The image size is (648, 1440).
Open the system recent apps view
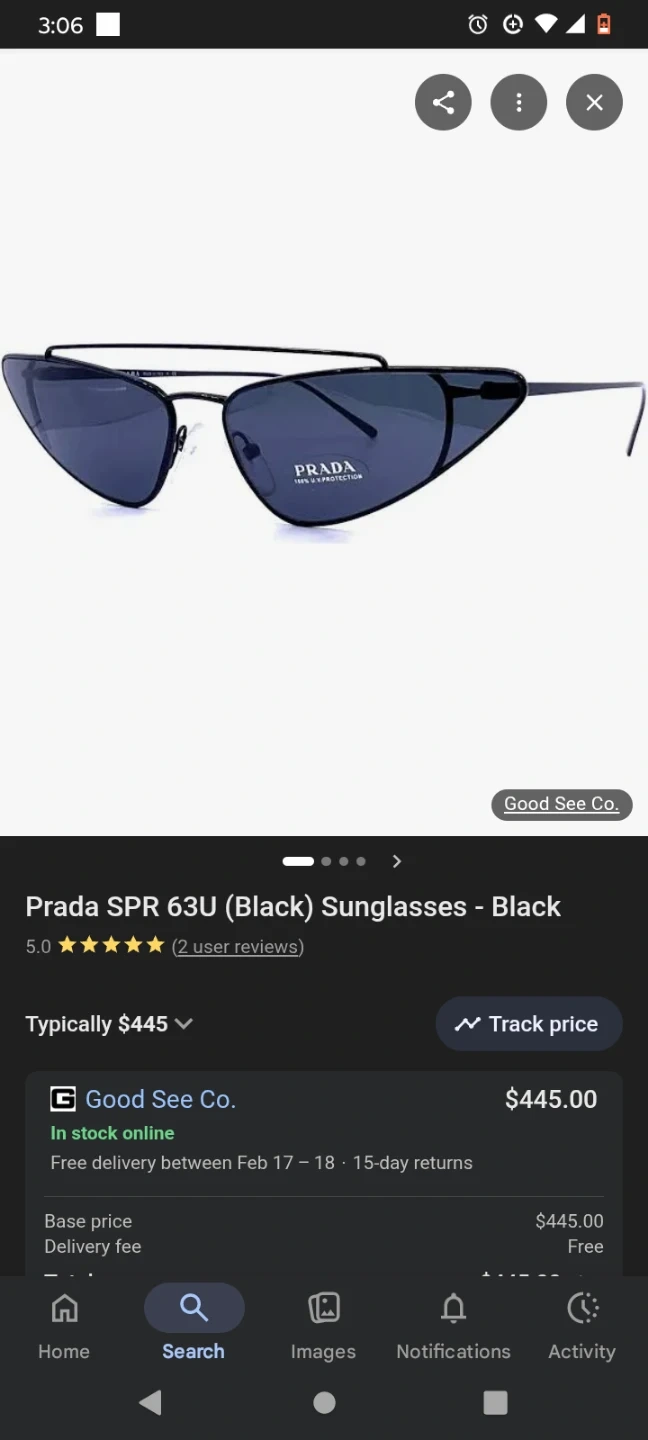495,1403
